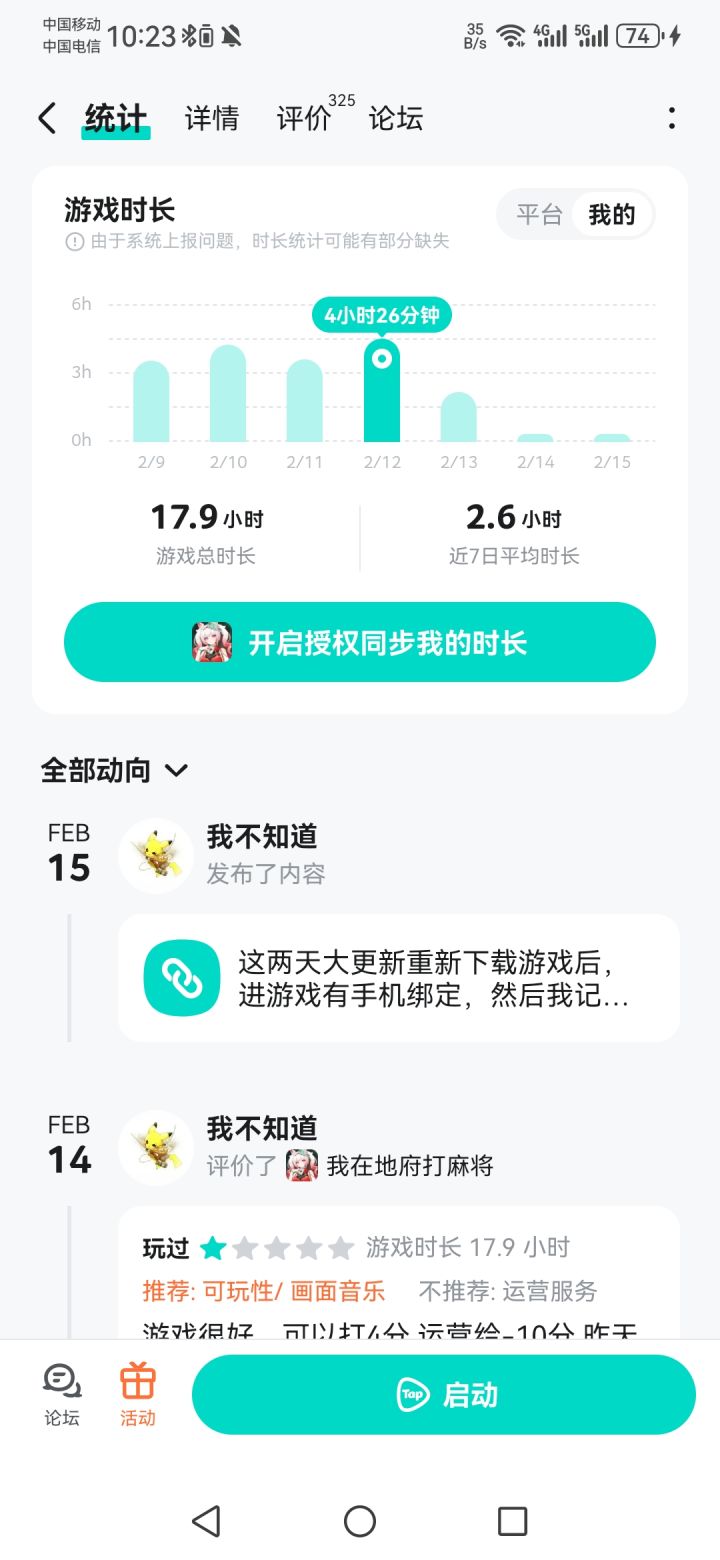Open the 论坛 tab at the top
This screenshot has height=1560, width=720.
tap(396, 119)
